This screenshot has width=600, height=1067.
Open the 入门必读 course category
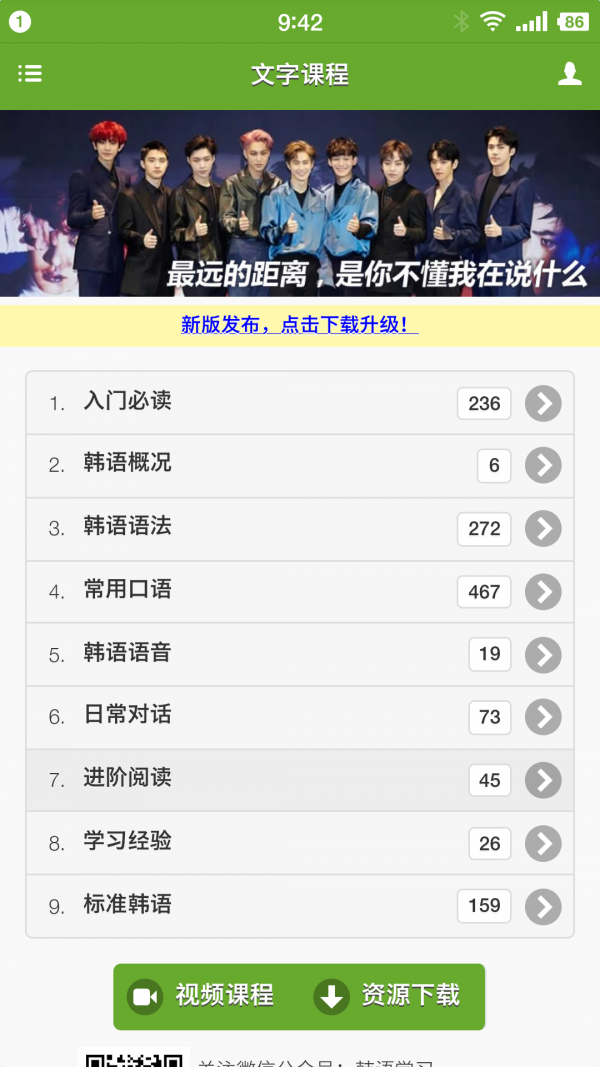(300, 403)
